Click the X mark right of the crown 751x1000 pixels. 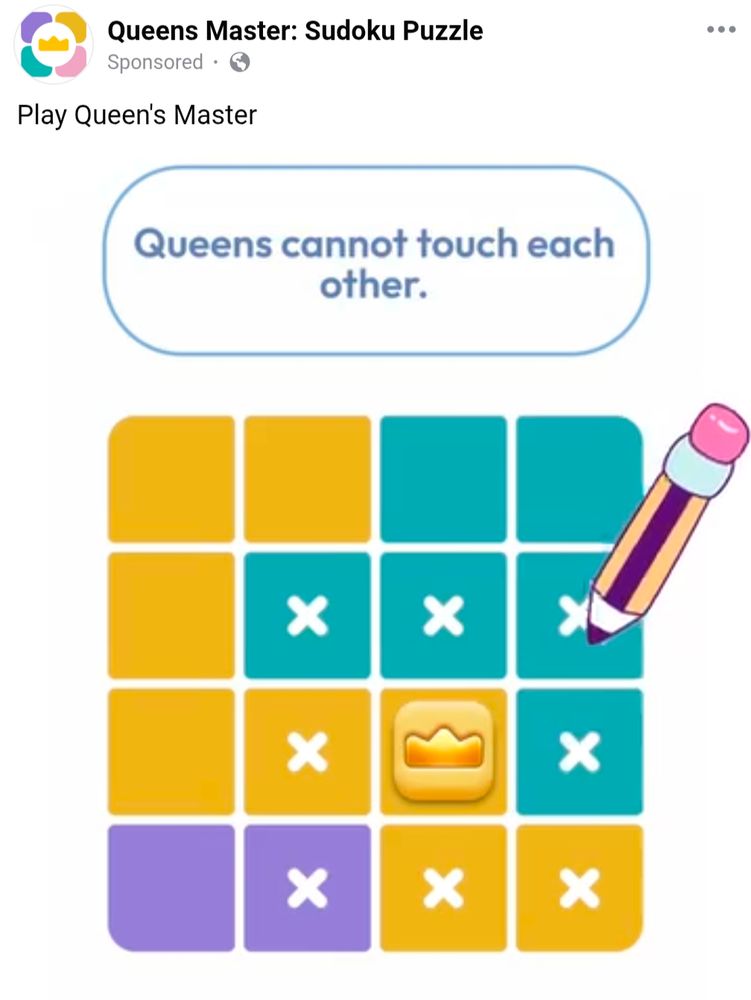(580, 751)
